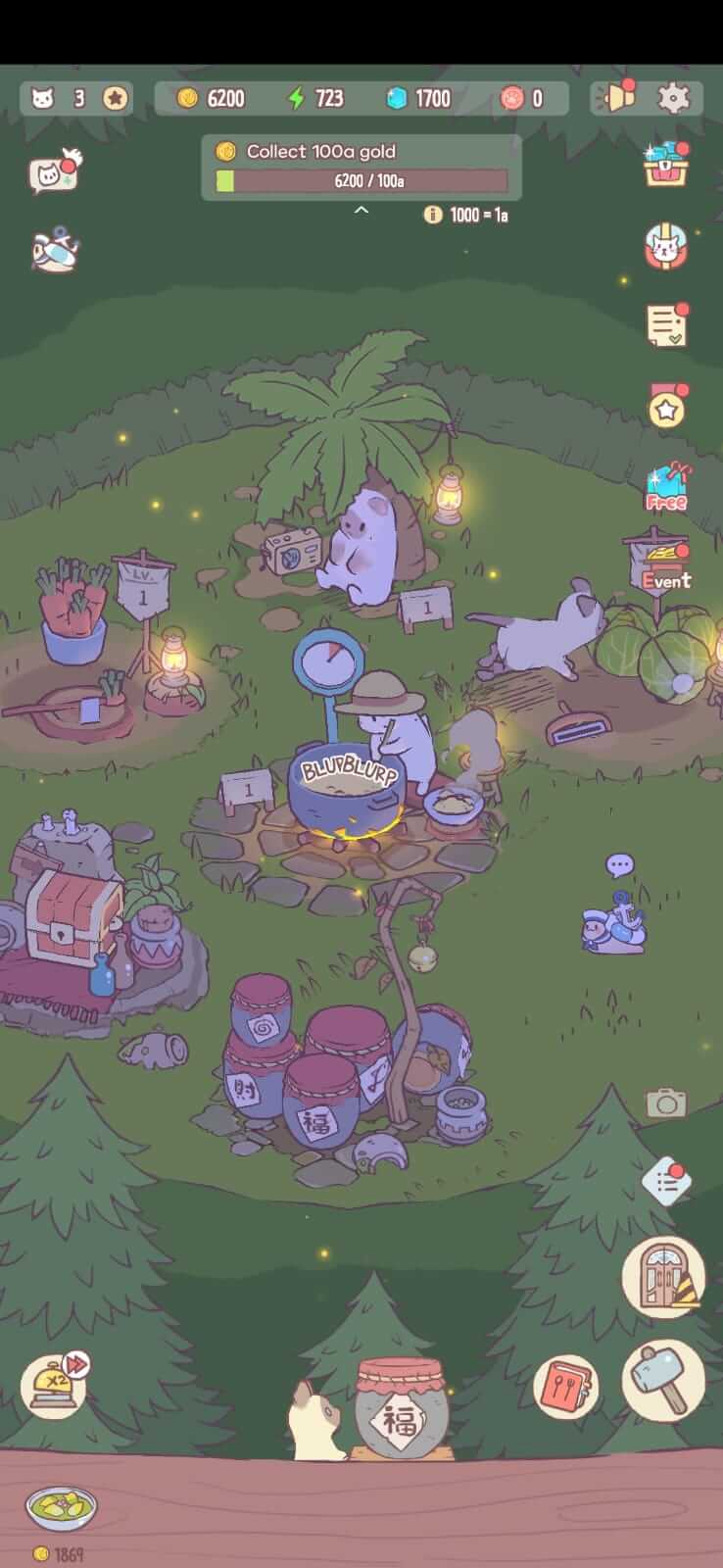Viewport: 723px width, 1568px height.
Task: Open the settings gear
Action: click(674, 97)
